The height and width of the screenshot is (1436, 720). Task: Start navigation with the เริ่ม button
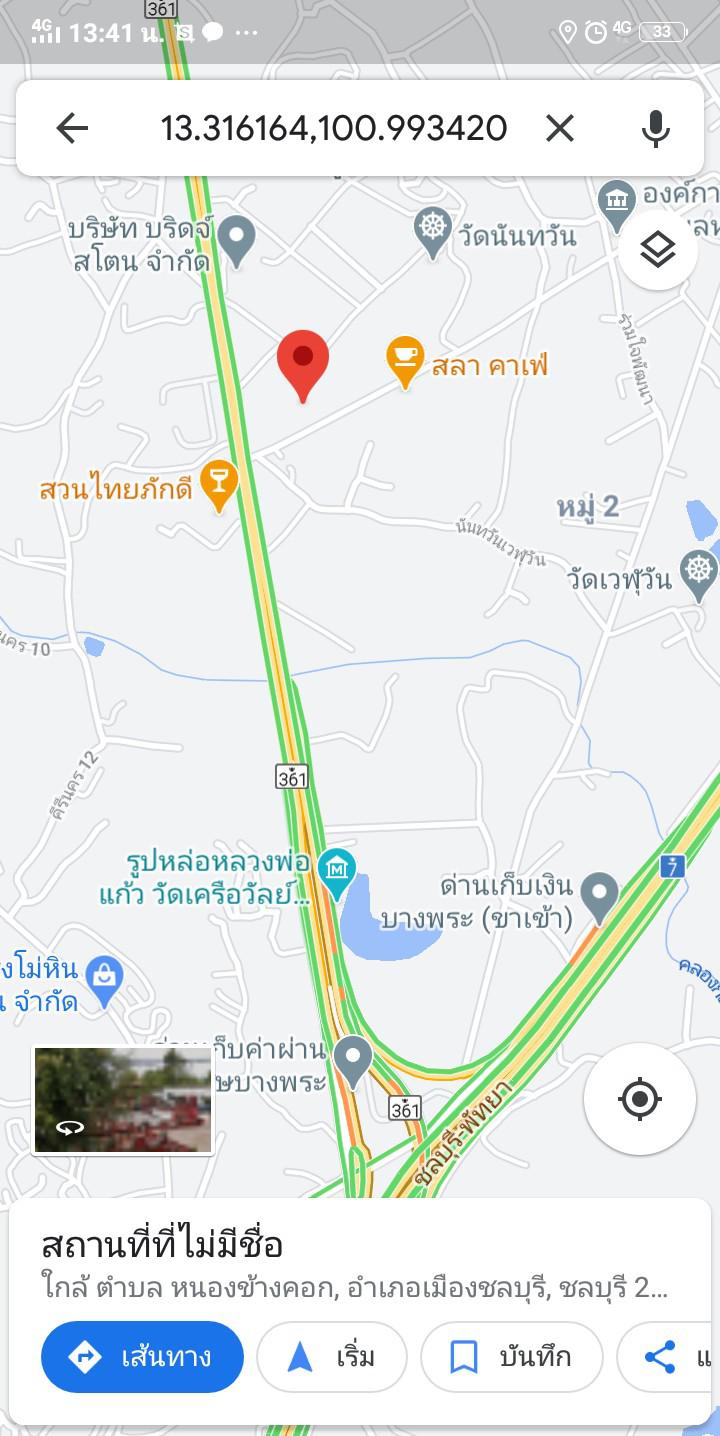[x=332, y=1357]
